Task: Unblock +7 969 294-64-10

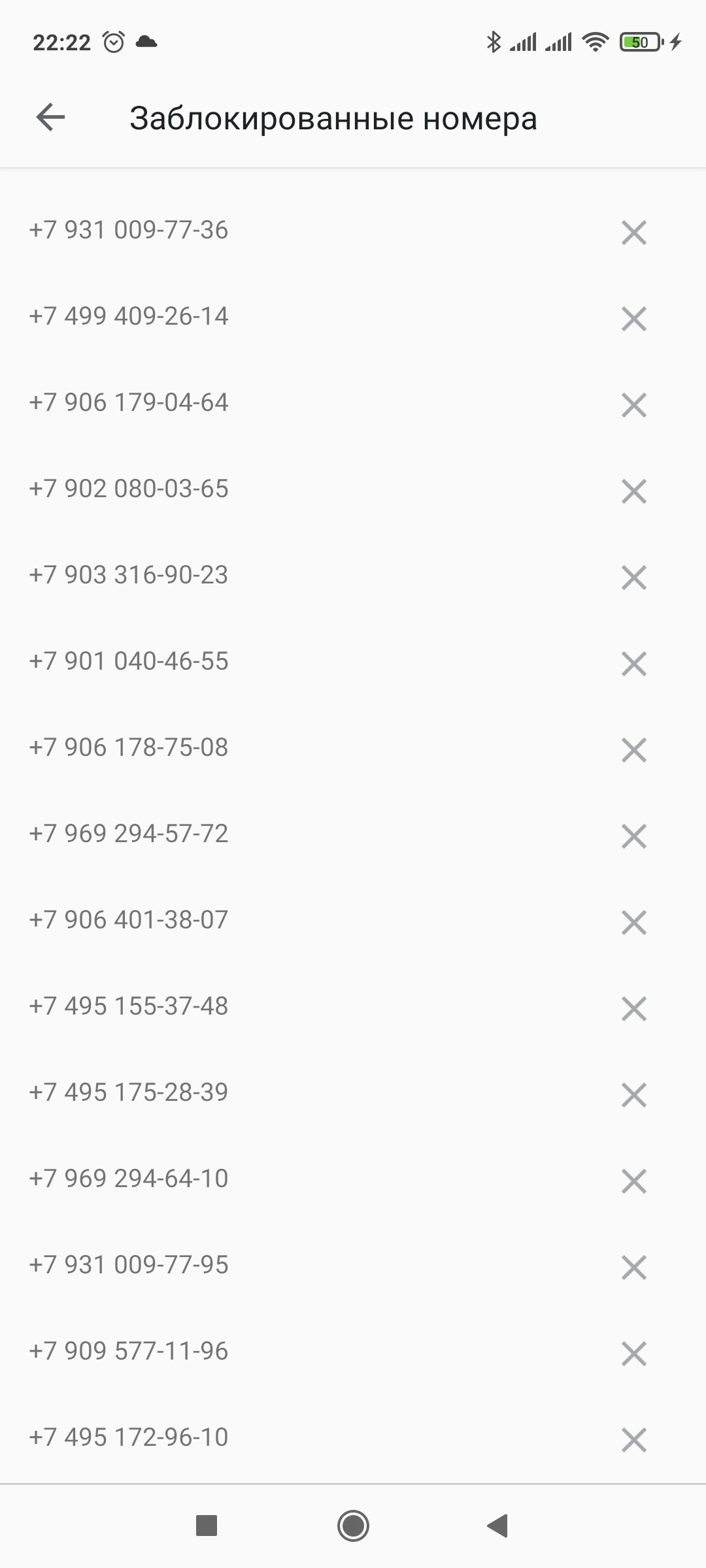Action: pos(633,1181)
